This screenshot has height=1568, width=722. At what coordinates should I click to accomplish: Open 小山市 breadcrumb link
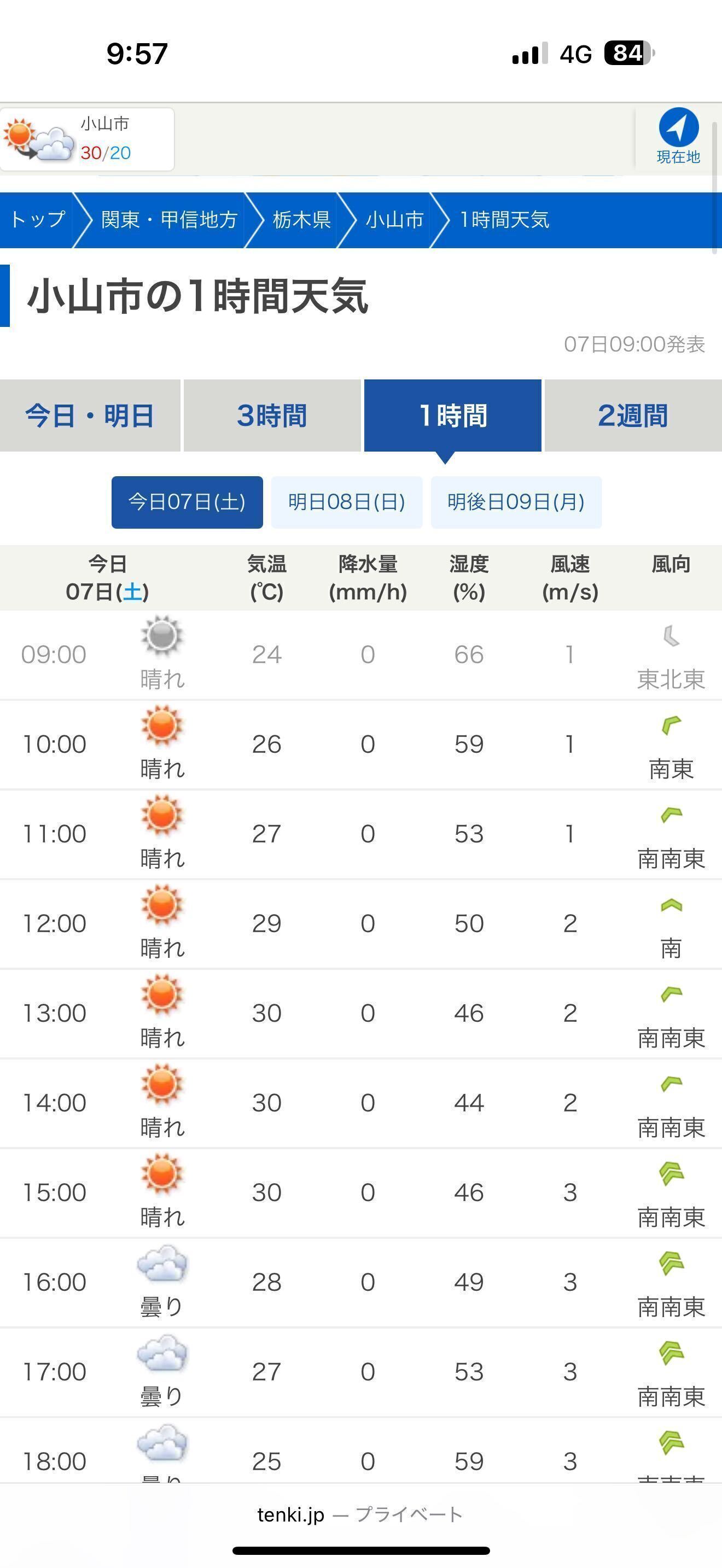click(394, 220)
